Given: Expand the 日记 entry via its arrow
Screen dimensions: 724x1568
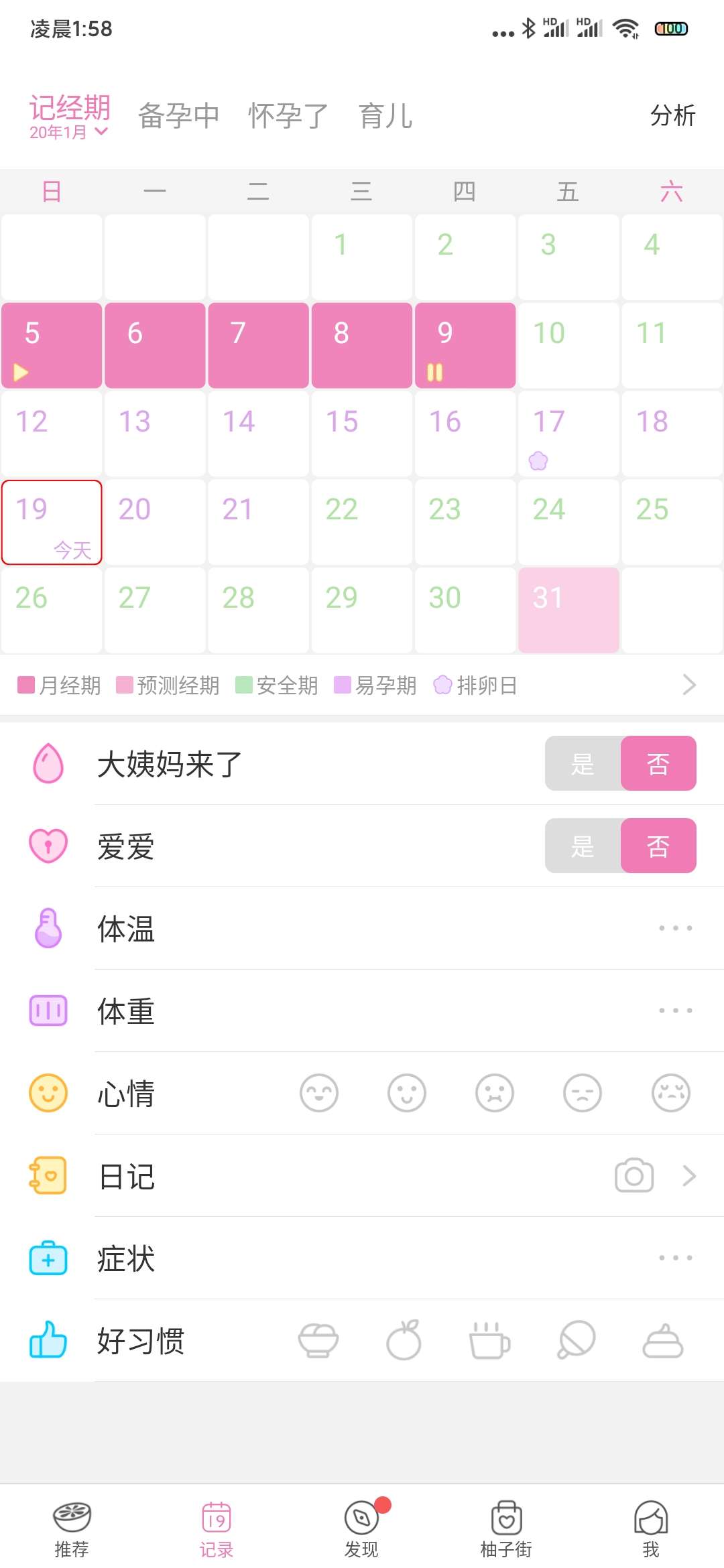Looking at the screenshot, I should click(x=689, y=1175).
